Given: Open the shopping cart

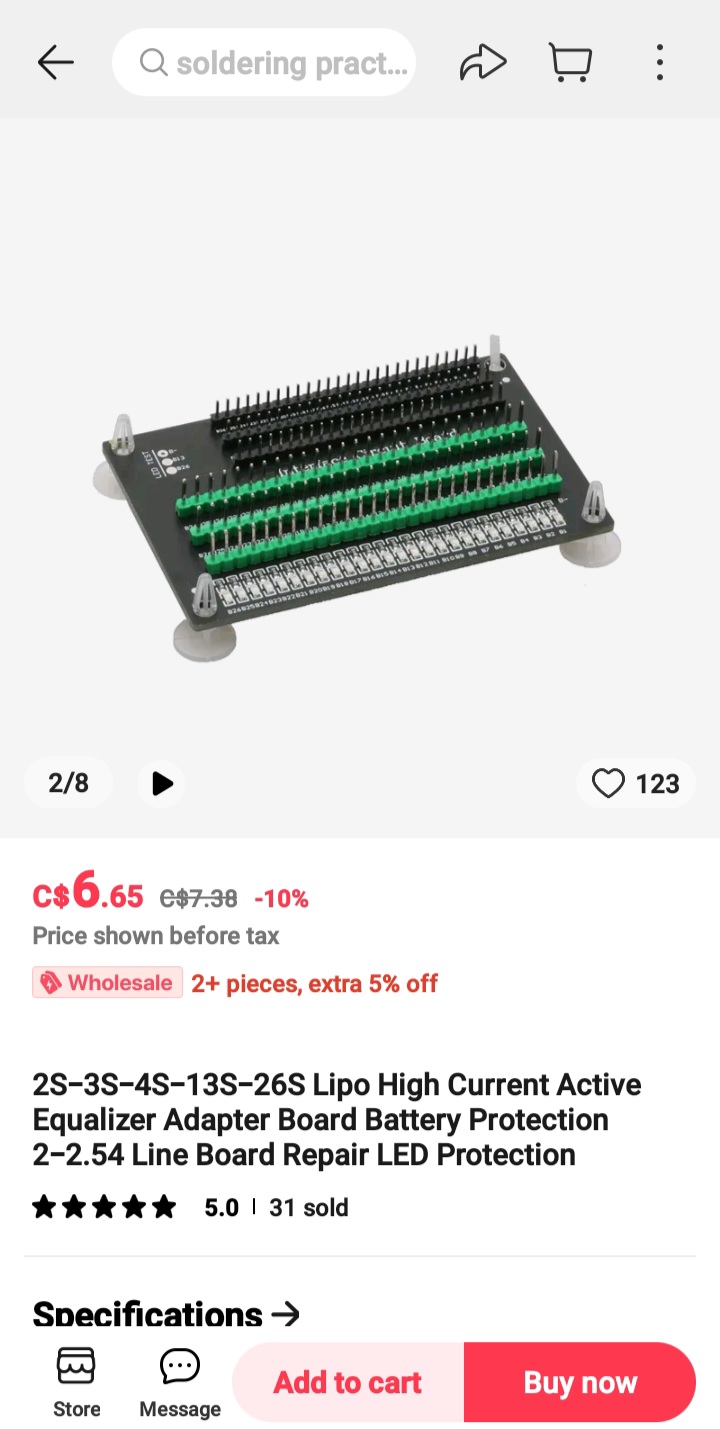Looking at the screenshot, I should click(x=570, y=62).
